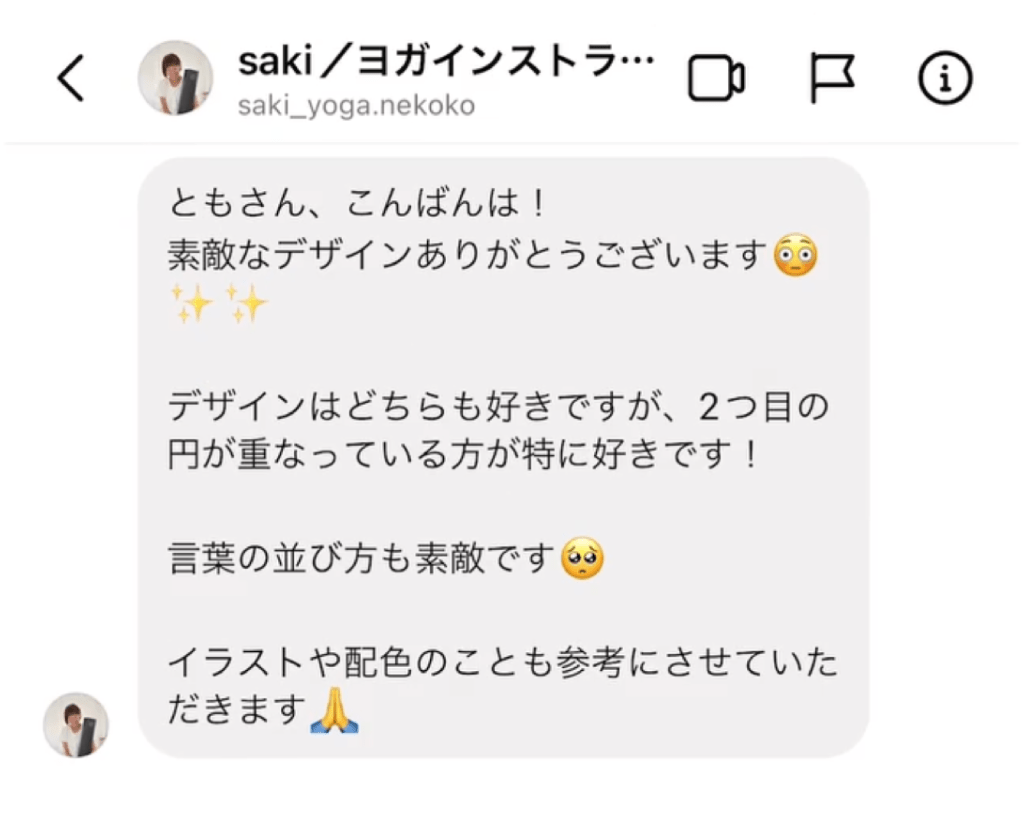Flag this conversation
Screen dimensions: 1024x823
(831, 78)
